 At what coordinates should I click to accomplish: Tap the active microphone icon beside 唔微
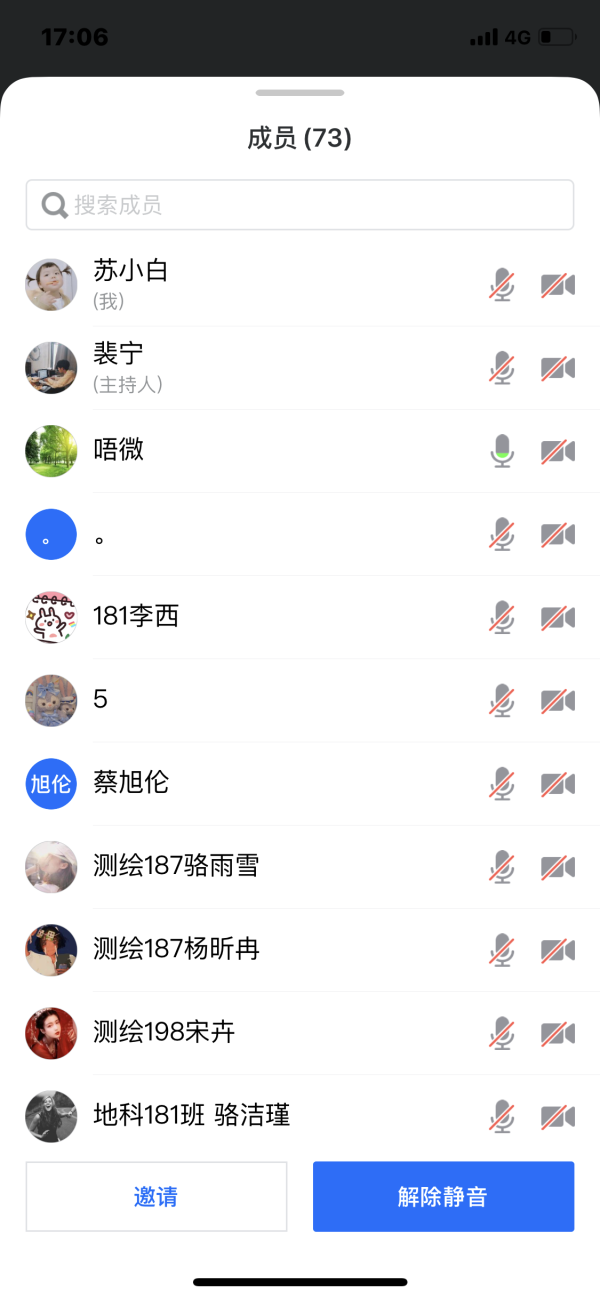click(502, 451)
